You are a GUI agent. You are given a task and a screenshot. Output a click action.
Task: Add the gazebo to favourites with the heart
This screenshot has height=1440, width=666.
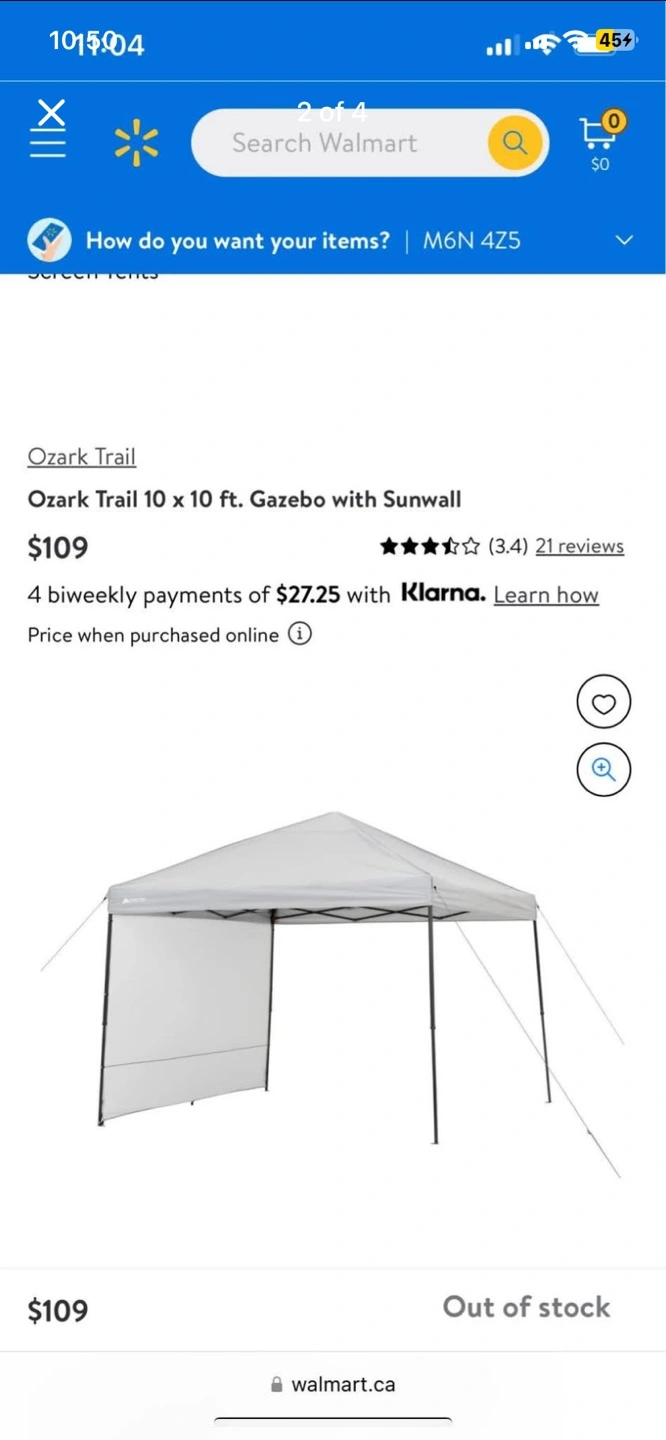coord(603,703)
